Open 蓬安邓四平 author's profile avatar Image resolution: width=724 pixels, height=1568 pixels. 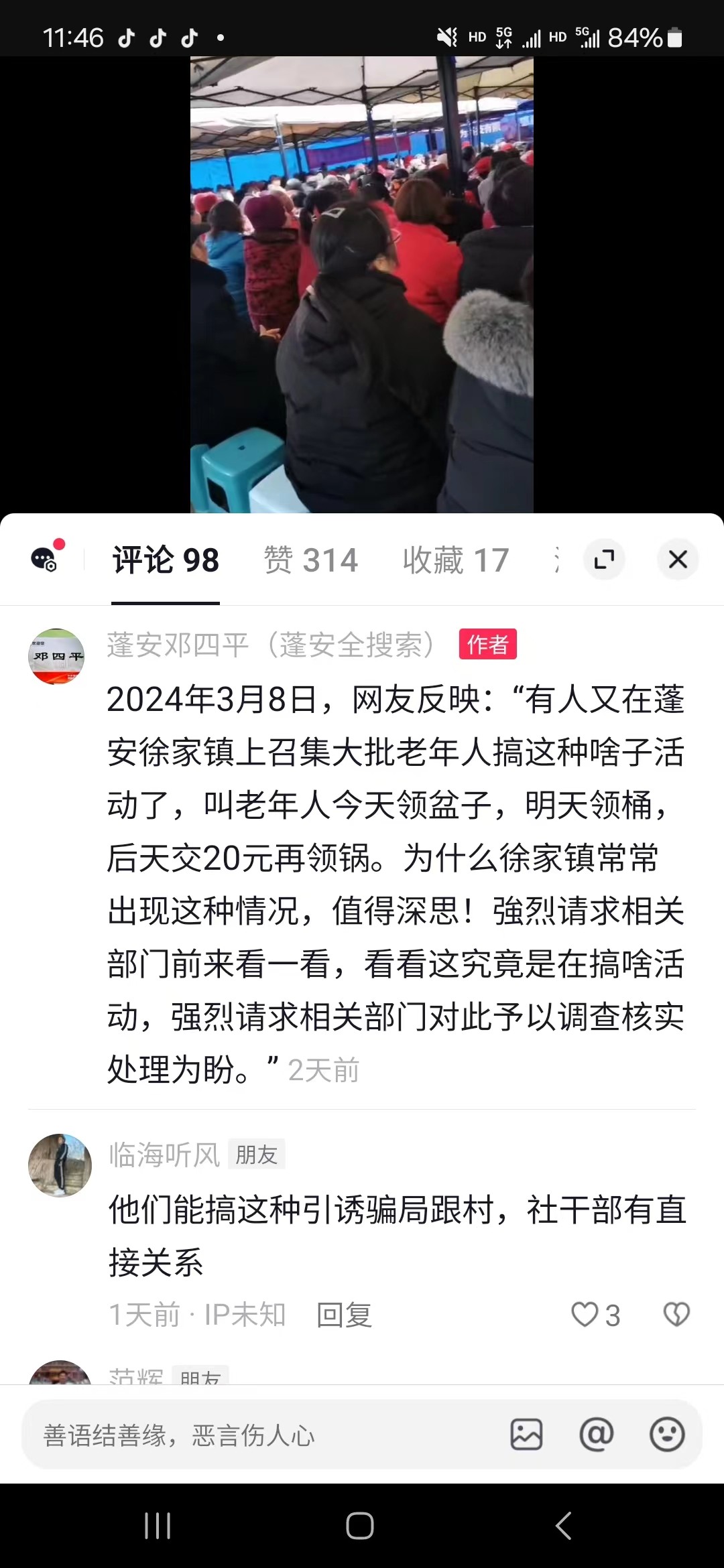click(56, 657)
